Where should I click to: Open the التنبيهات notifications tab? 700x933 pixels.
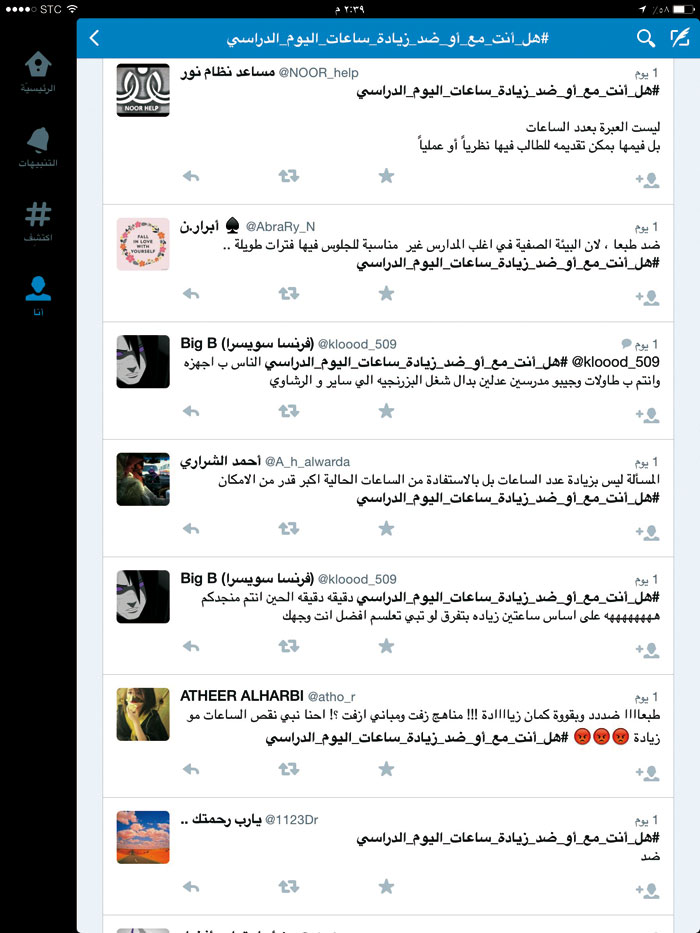click(38, 147)
